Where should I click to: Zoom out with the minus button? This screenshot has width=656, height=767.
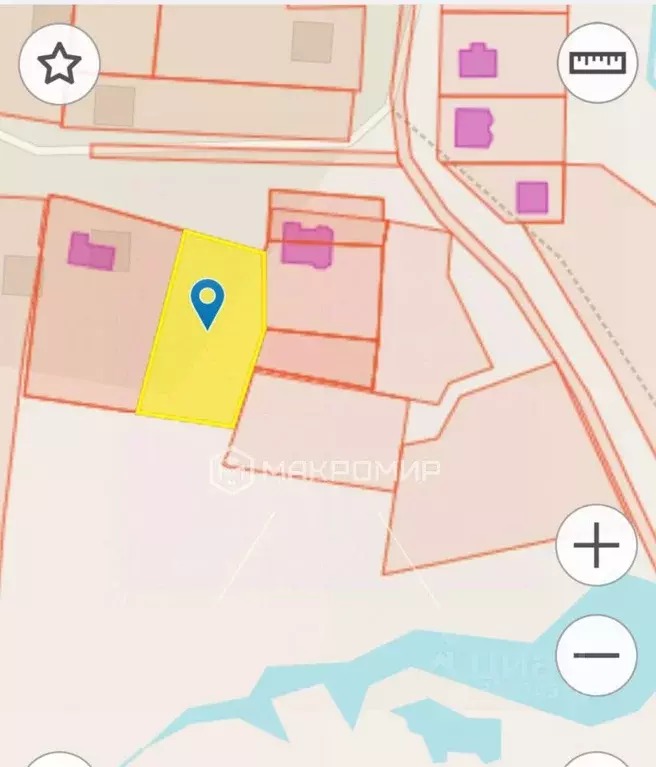[x=597, y=656]
